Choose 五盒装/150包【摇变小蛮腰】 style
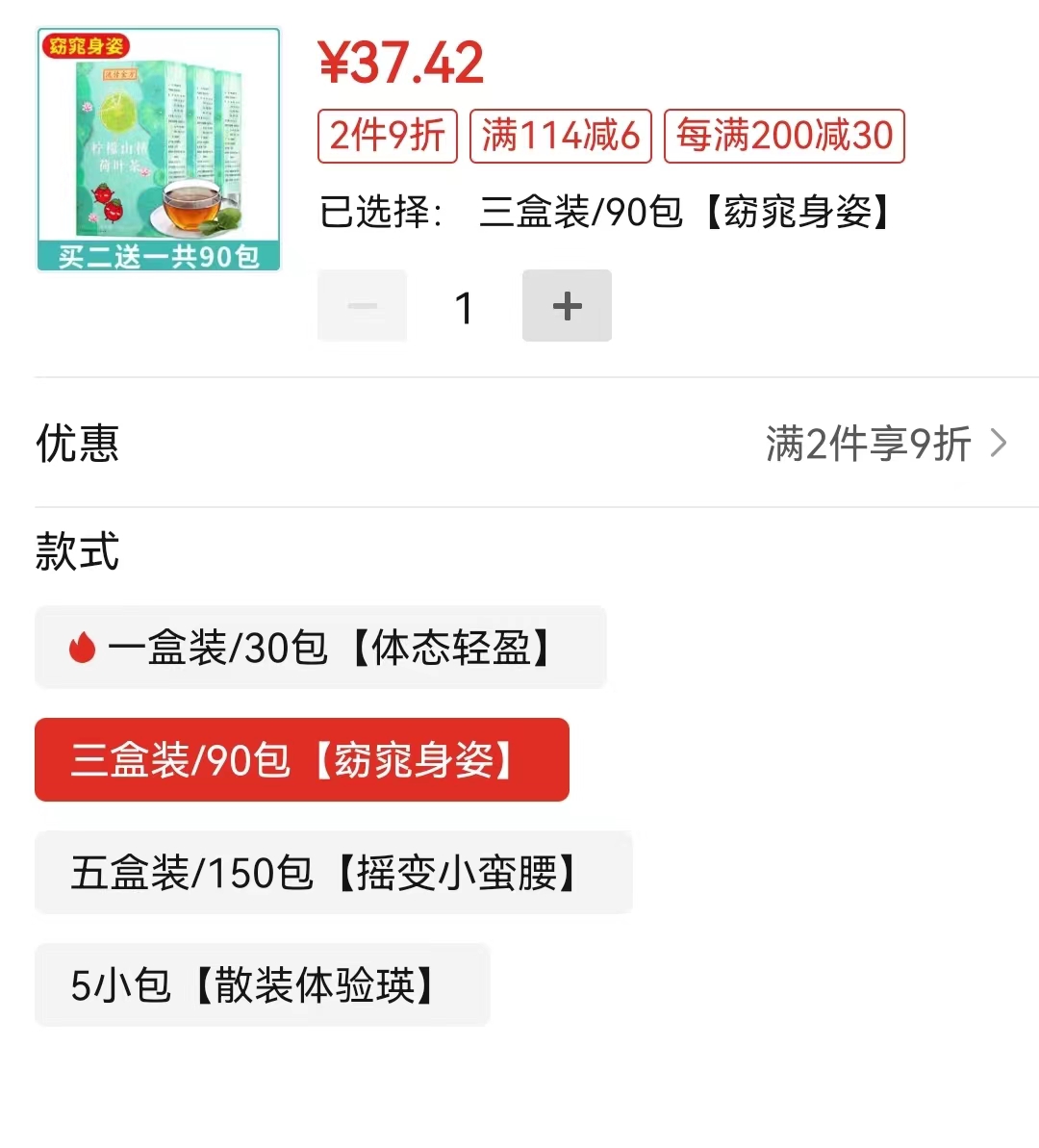The width and height of the screenshot is (1039, 1148). coord(333,873)
